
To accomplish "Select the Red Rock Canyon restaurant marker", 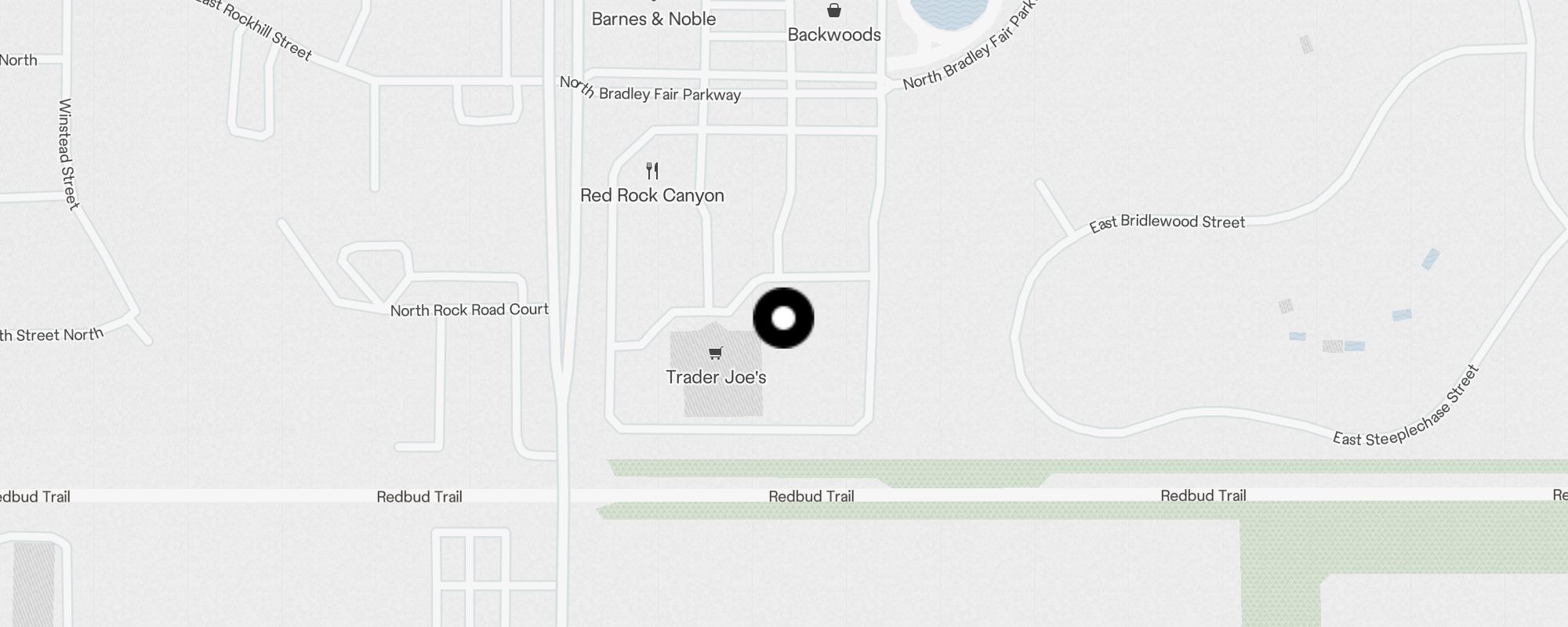I will [x=652, y=171].
